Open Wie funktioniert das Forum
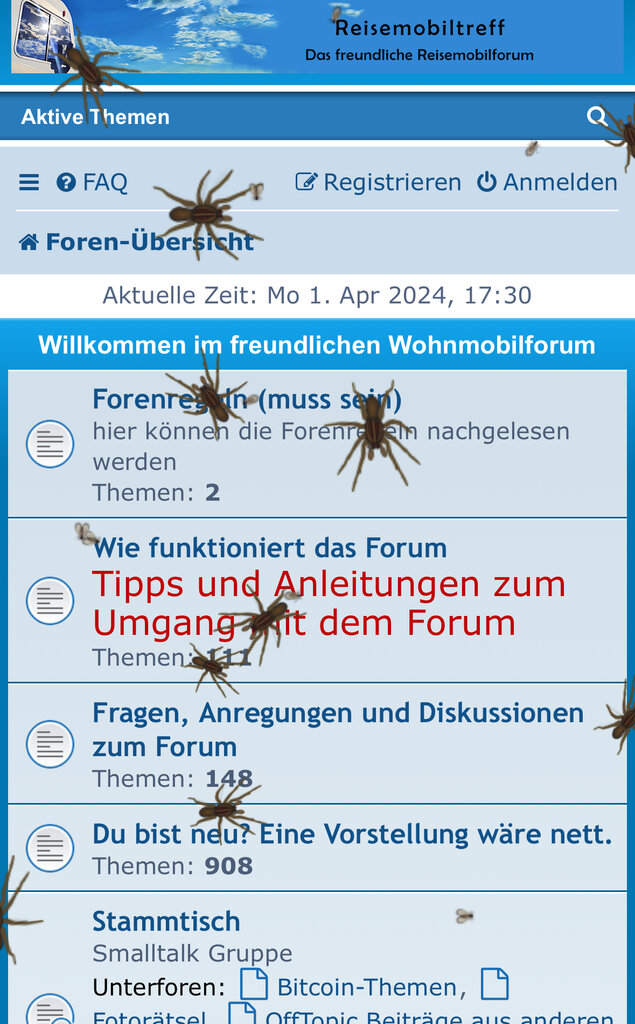Viewport: 635px width, 1024px height. click(x=270, y=548)
